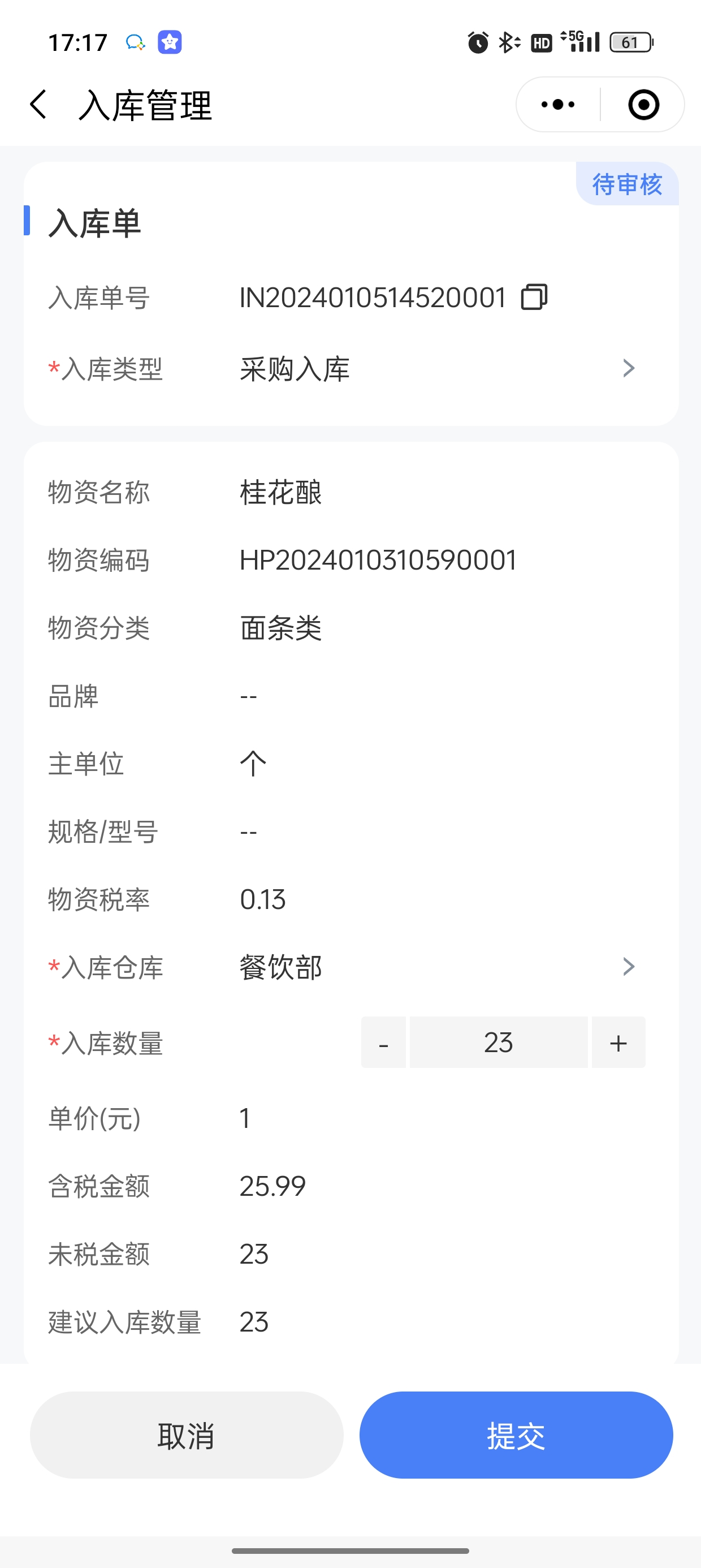Screen dimensions: 701x1568
Task: Tap 取消 to cancel the form
Action: (x=186, y=1435)
